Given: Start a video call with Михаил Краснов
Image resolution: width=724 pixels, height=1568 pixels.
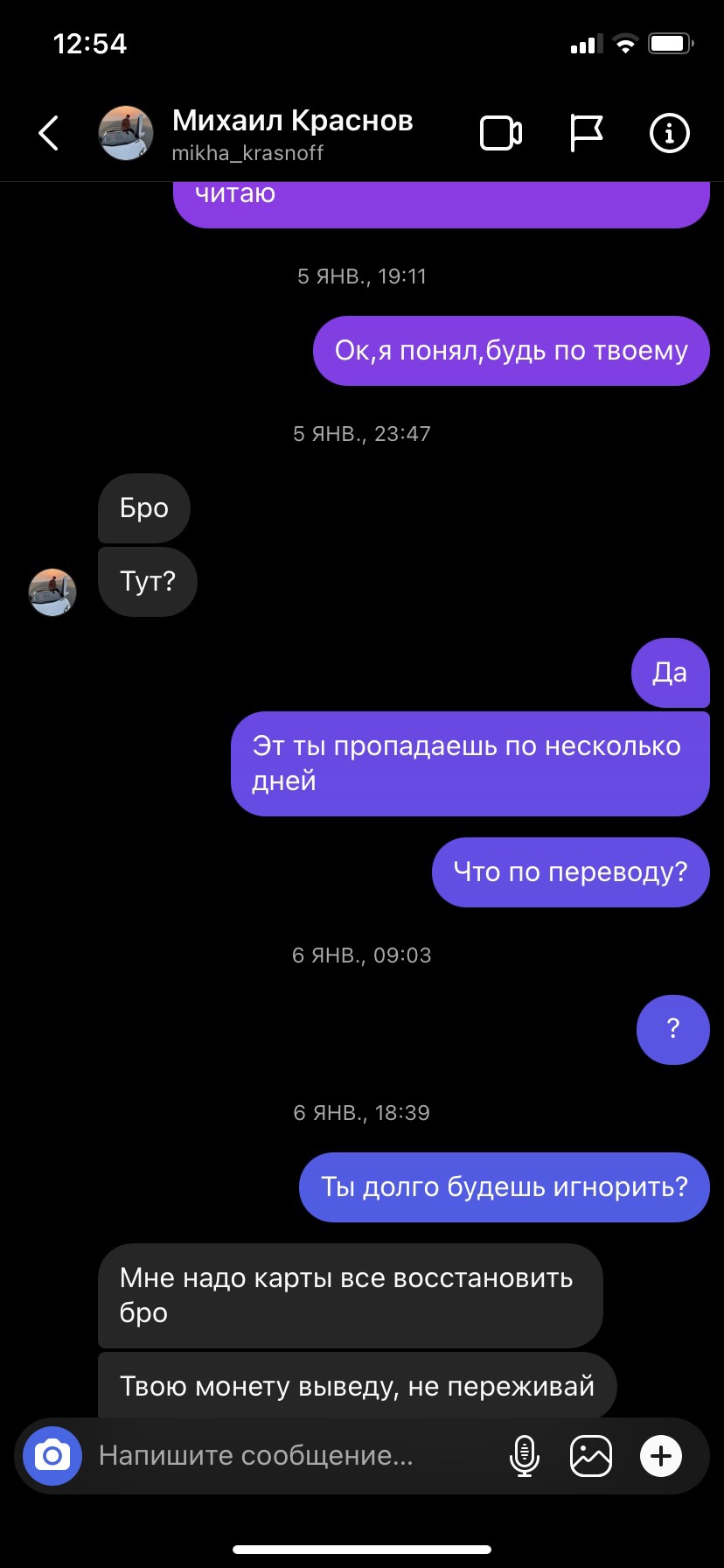Looking at the screenshot, I should pyautogui.click(x=501, y=133).
